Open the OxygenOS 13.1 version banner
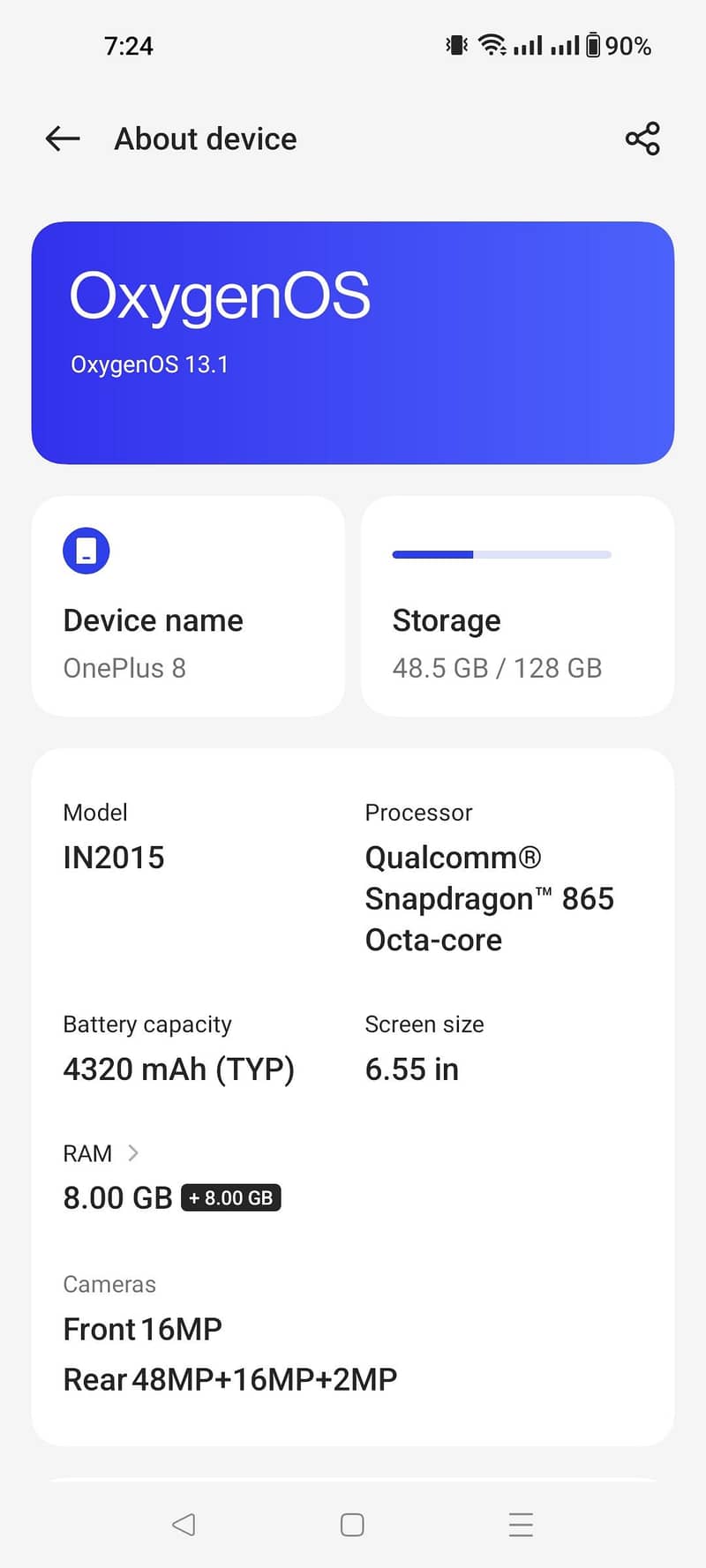 click(x=352, y=341)
